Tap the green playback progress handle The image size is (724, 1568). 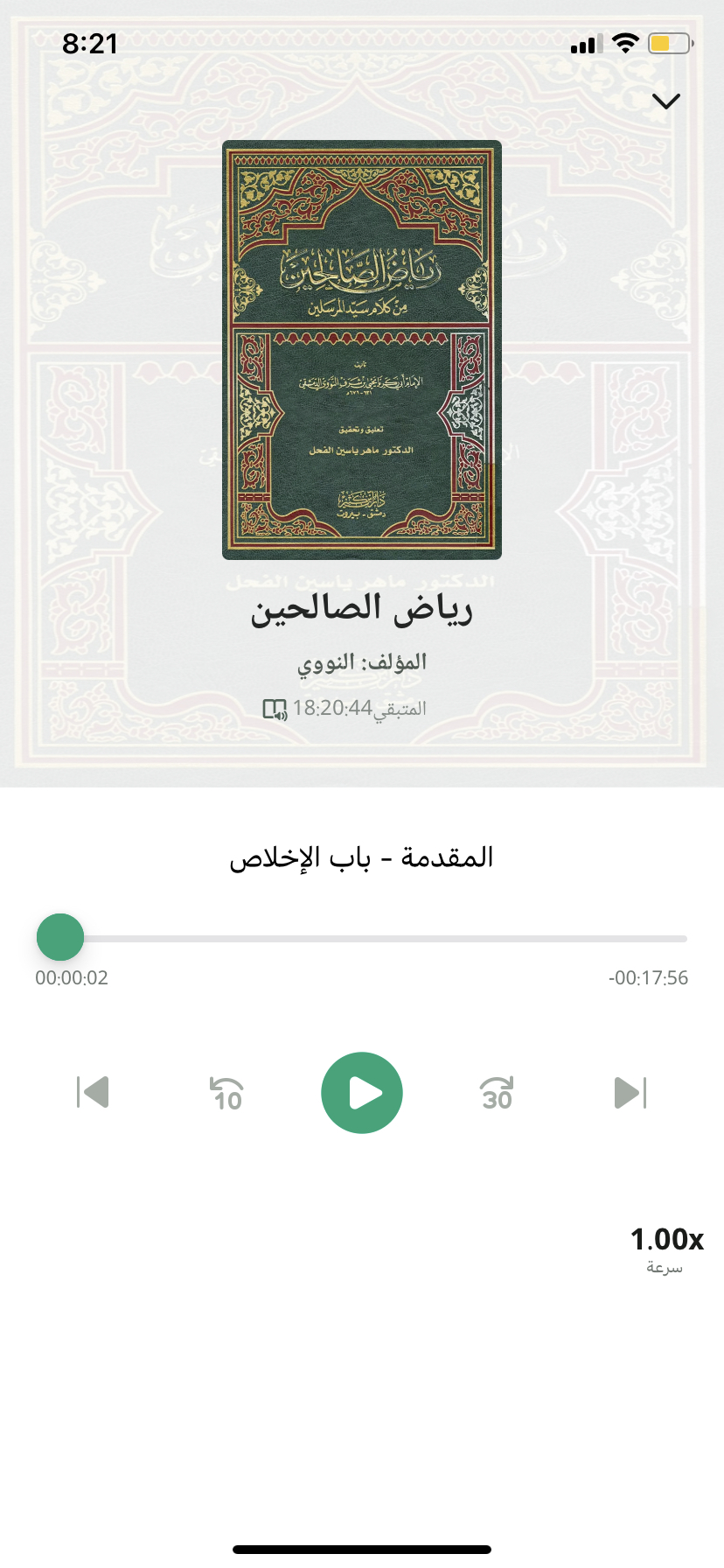(x=60, y=937)
